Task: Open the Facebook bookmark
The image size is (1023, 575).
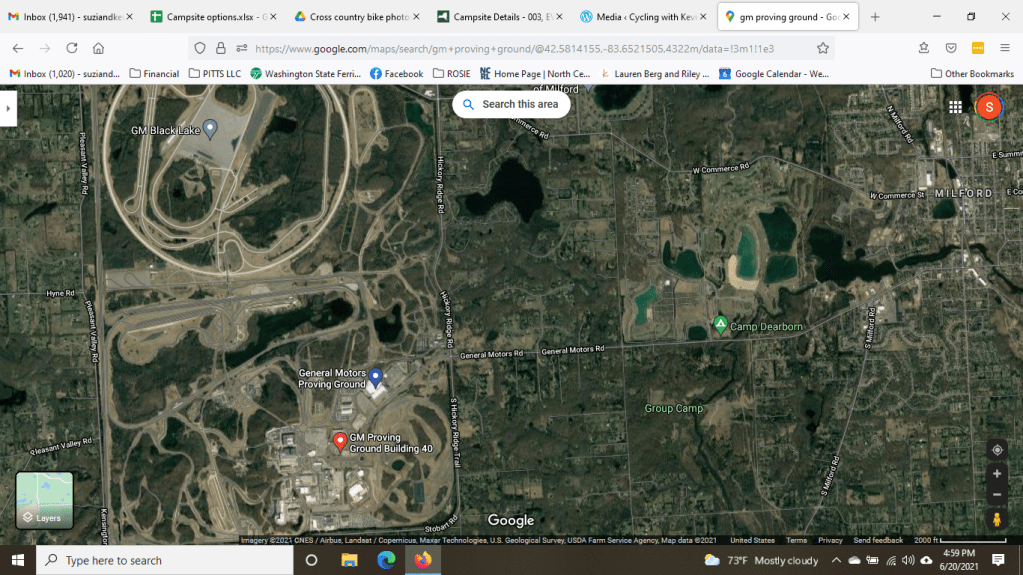Action: [x=396, y=73]
